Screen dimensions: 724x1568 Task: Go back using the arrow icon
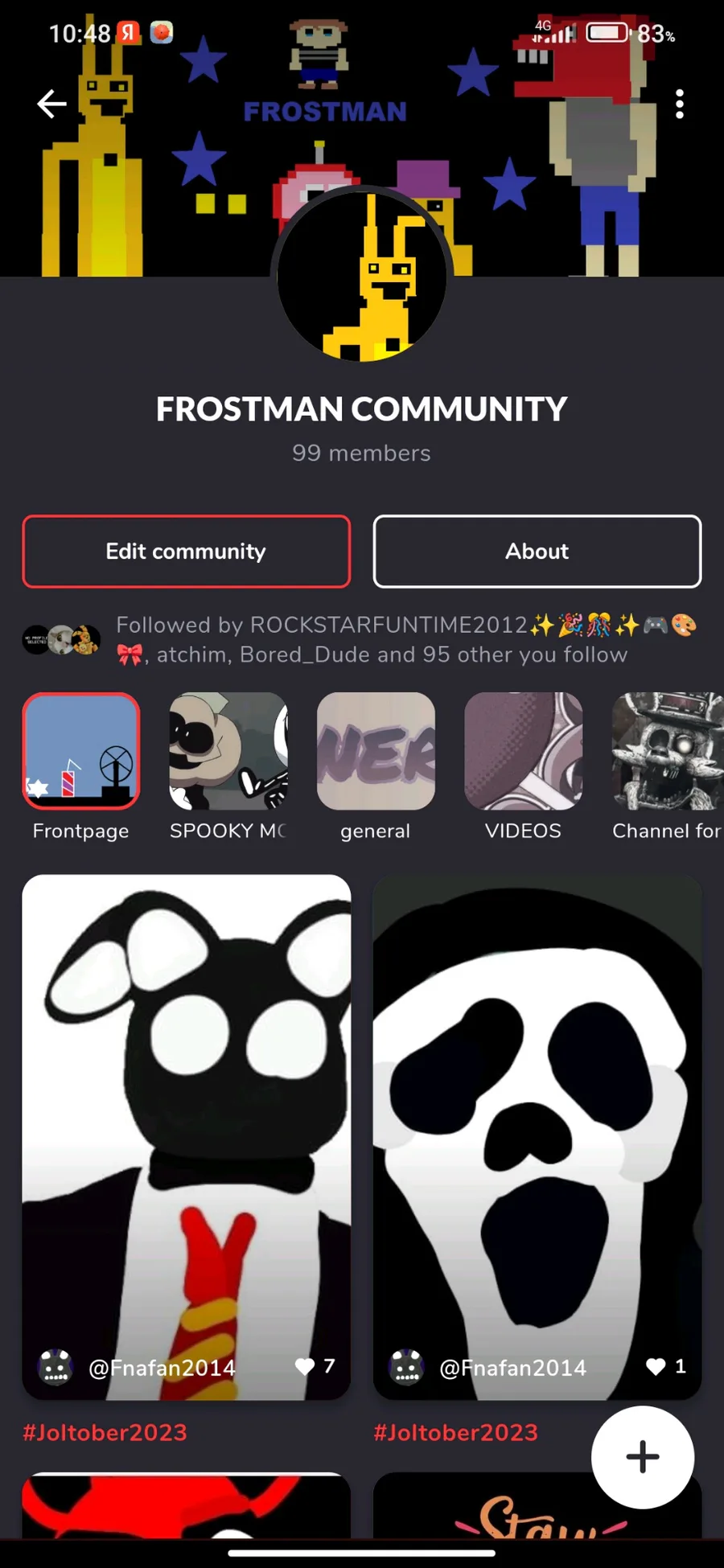[51, 104]
